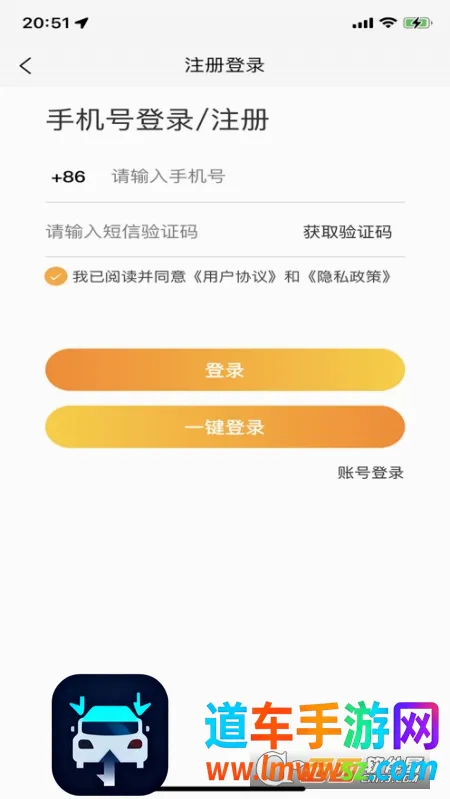
Task: Uncheck the agreement checkbox
Action: coord(56,277)
